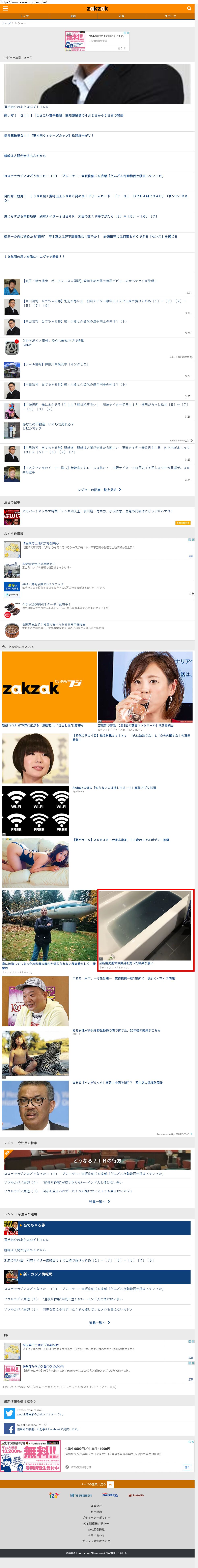Open the Wi-Fi FREE Android apps article
198x1568 pixels.
[x=114, y=788]
